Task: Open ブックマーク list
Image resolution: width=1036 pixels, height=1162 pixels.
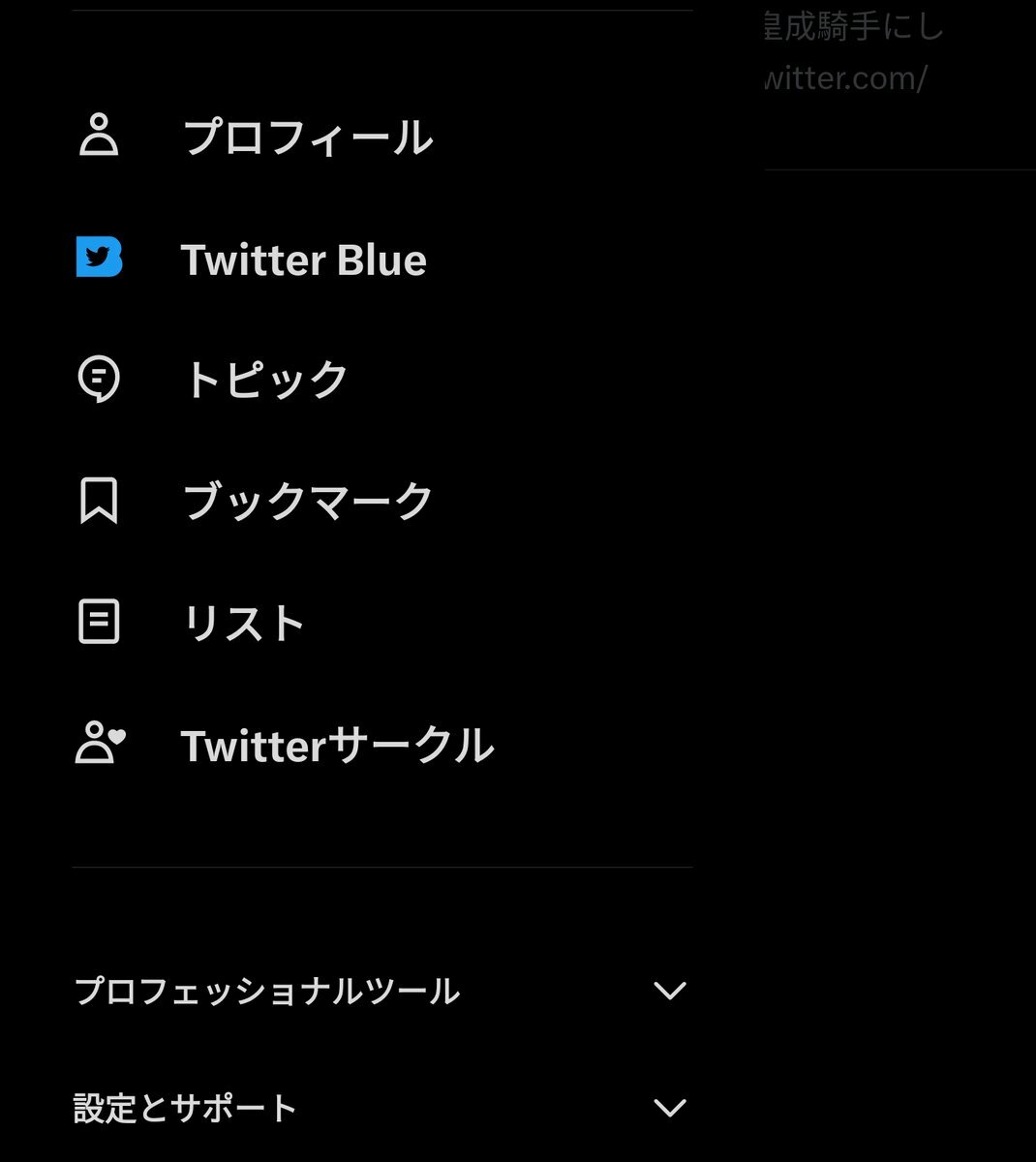Action: tap(308, 501)
